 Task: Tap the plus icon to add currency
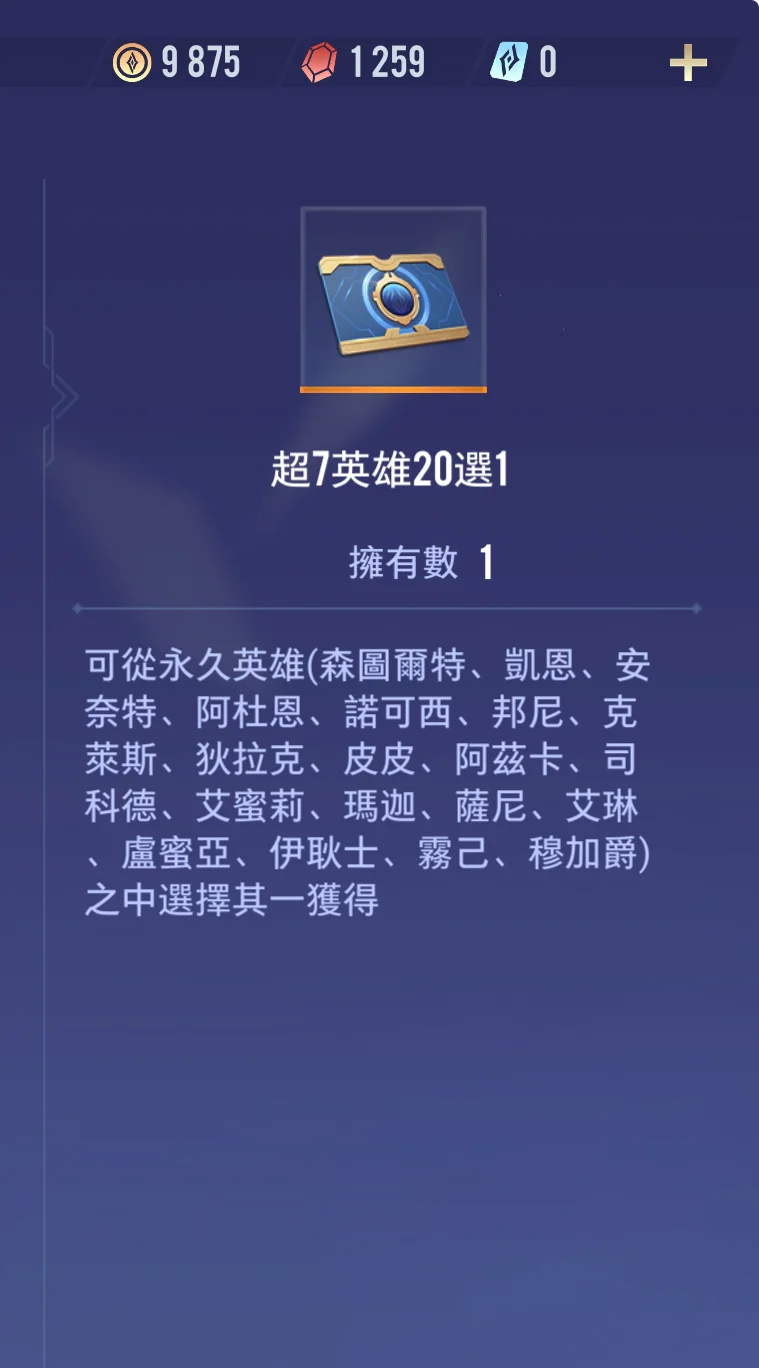click(x=688, y=64)
